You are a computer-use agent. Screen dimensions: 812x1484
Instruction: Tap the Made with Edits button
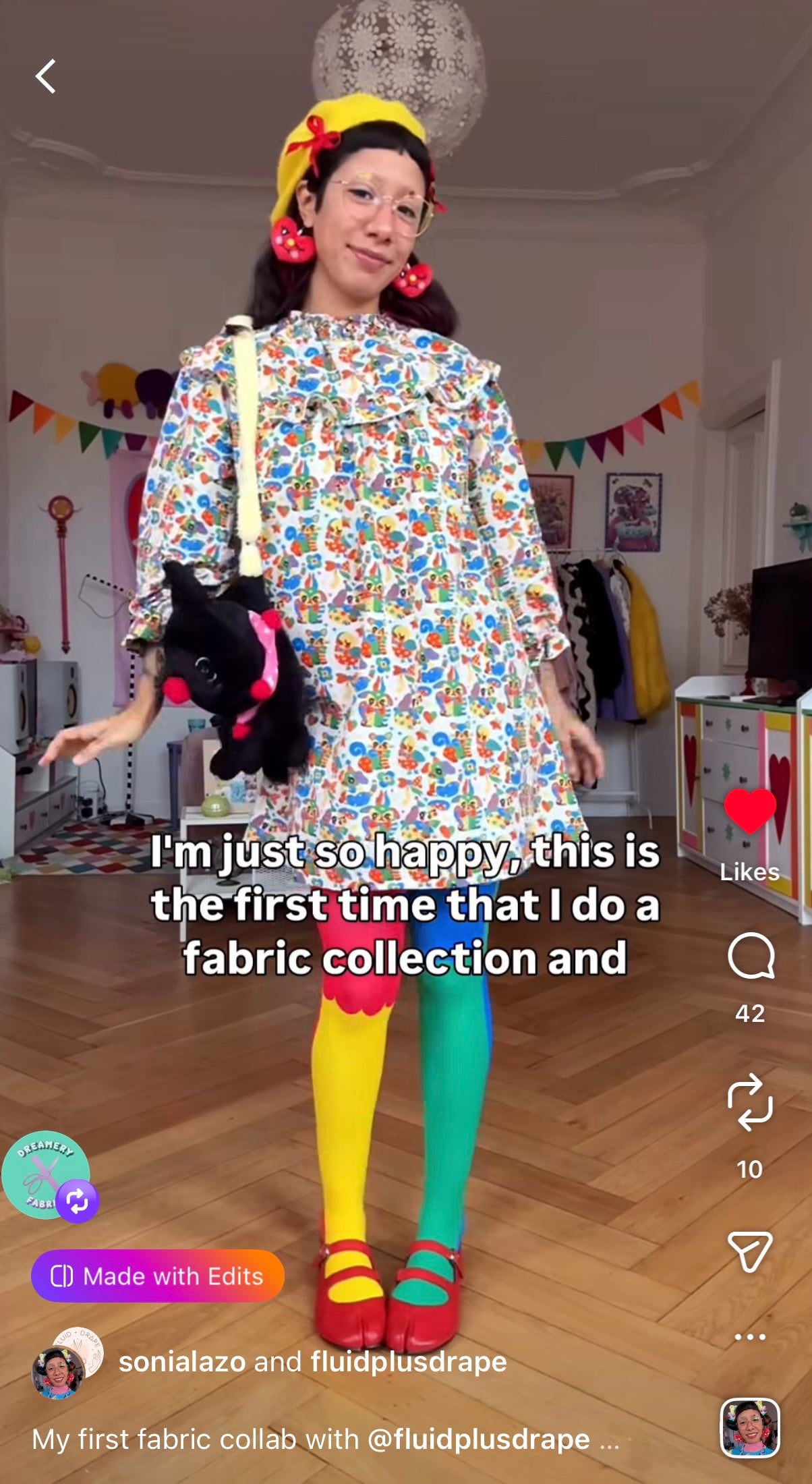158,1276
